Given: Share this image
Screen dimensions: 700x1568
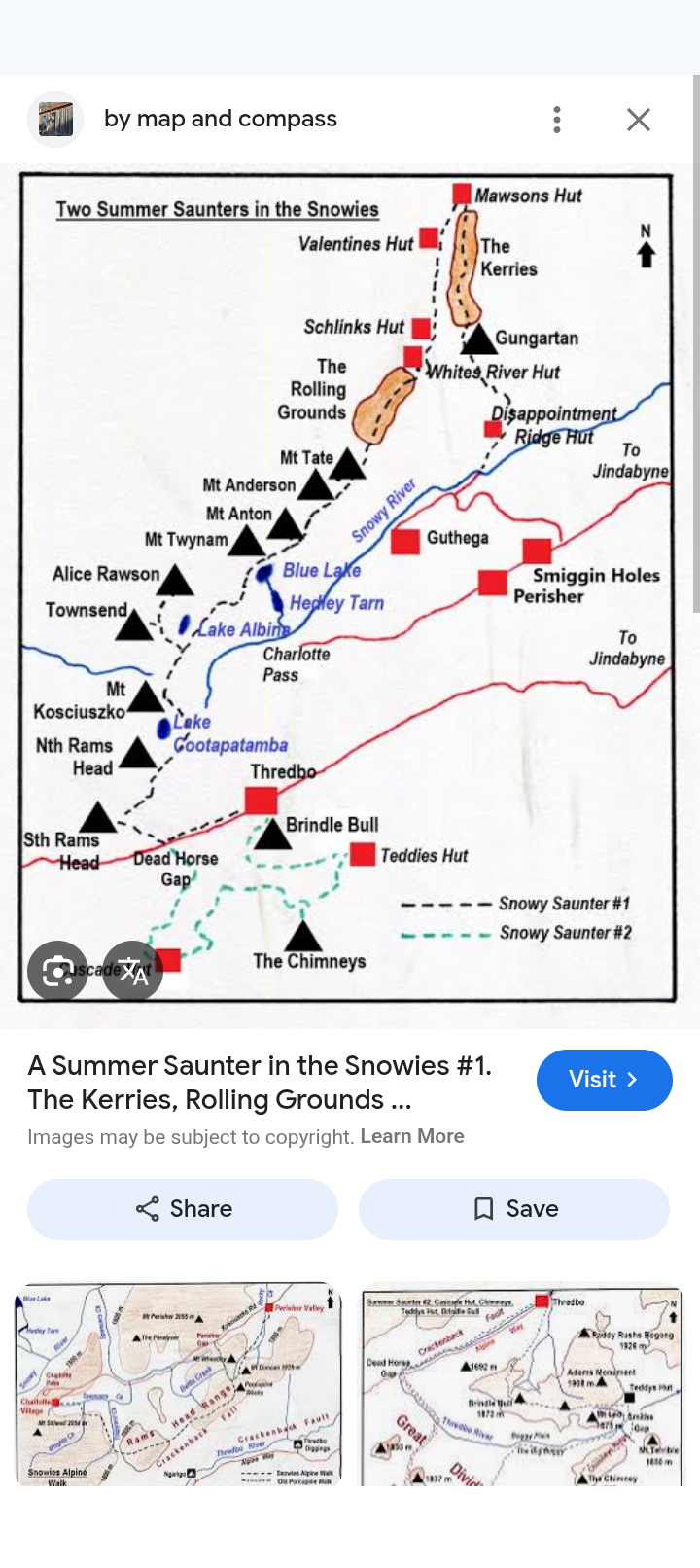Looking at the screenshot, I should tap(183, 1209).
